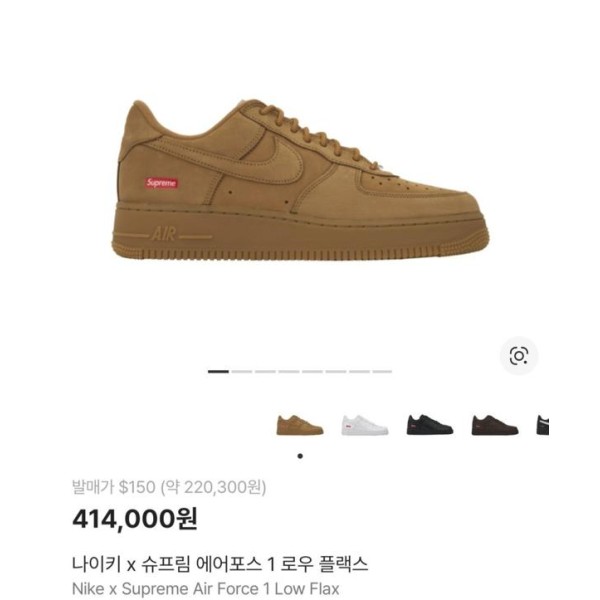Select the white colorway thumbnail

tap(364, 424)
